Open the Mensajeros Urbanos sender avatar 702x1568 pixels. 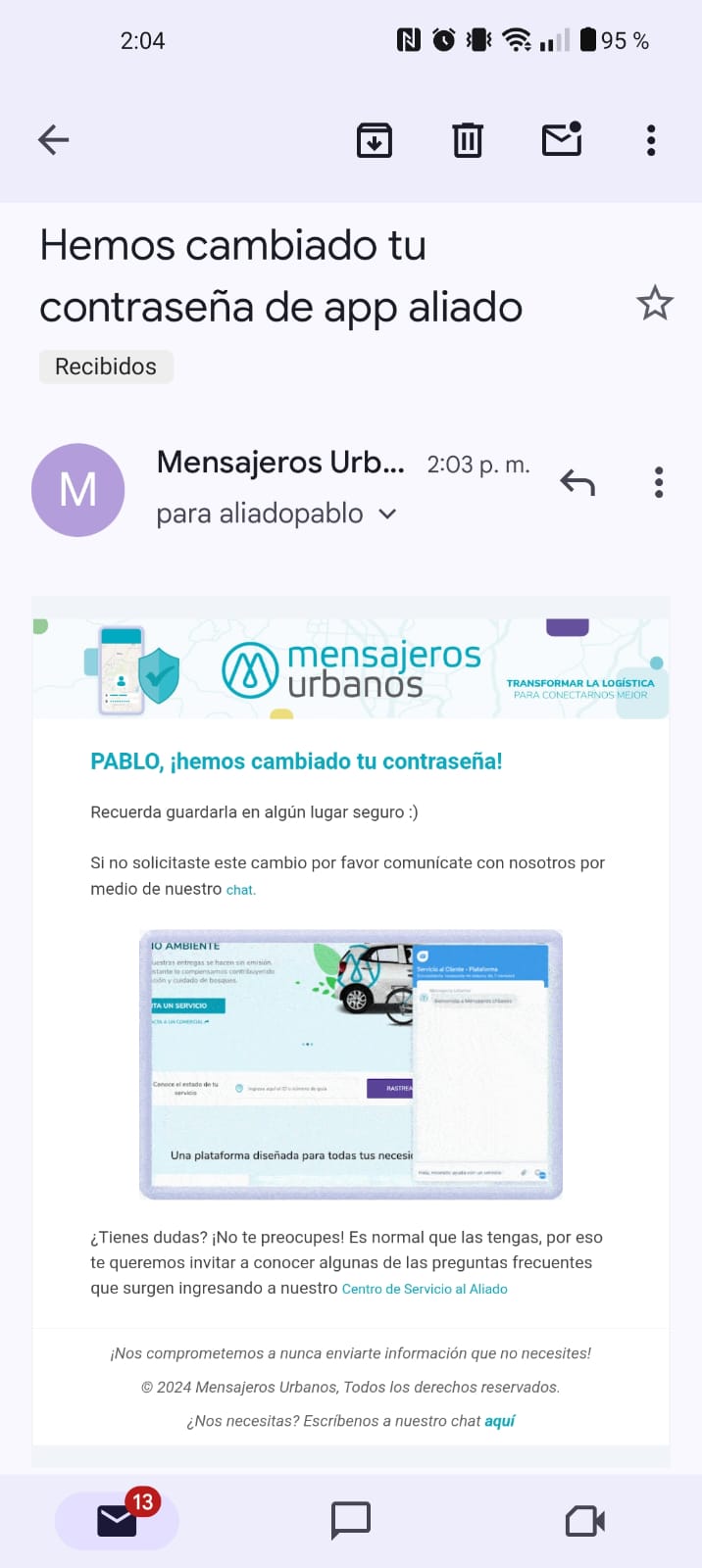click(78, 489)
